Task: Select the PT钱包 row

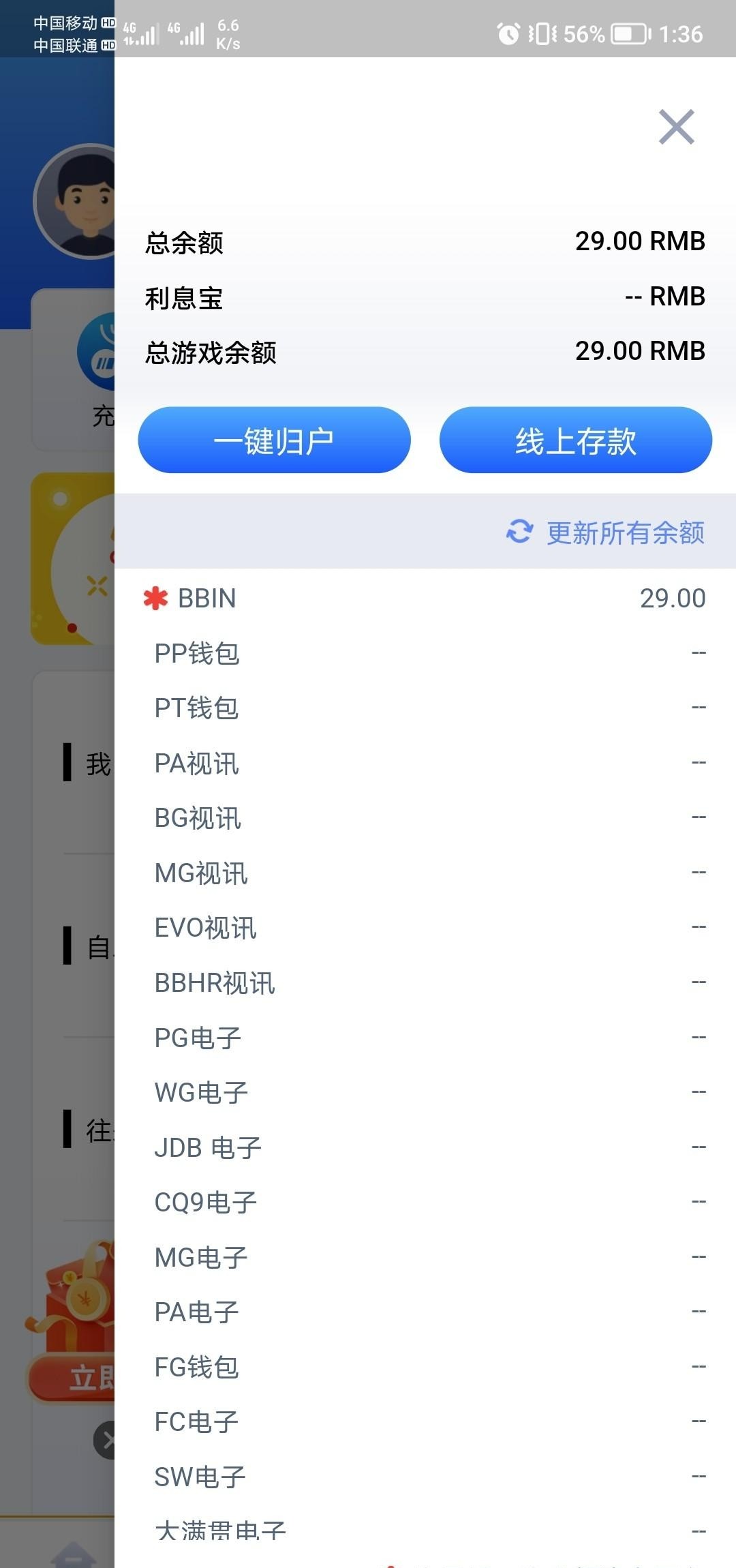Action: [424, 708]
